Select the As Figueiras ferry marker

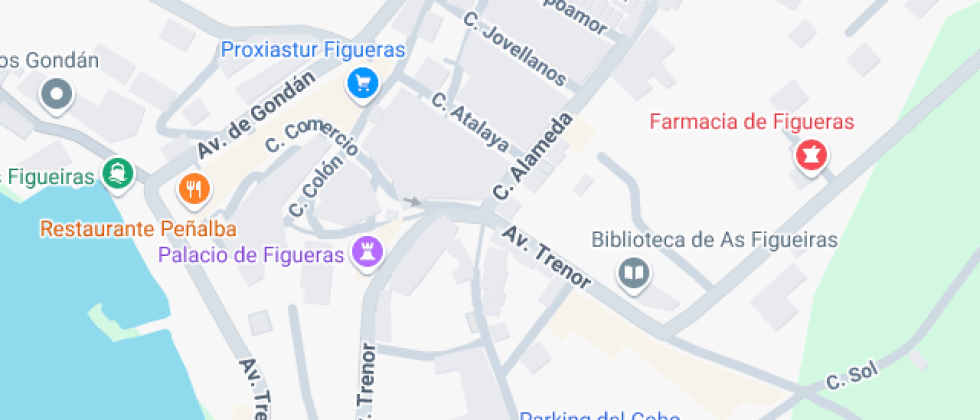[x=118, y=174]
